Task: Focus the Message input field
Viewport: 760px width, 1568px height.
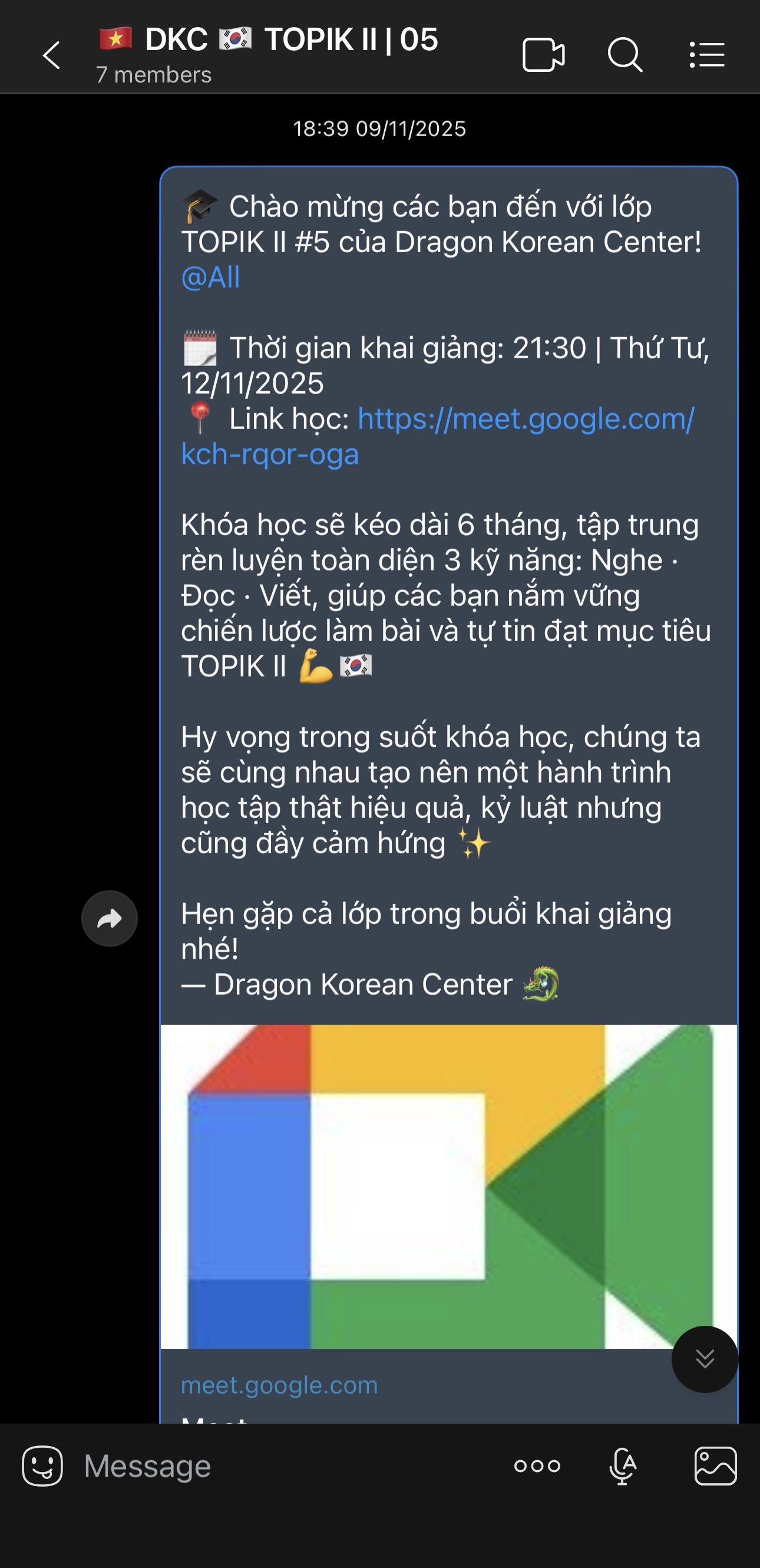Action: (286, 1465)
